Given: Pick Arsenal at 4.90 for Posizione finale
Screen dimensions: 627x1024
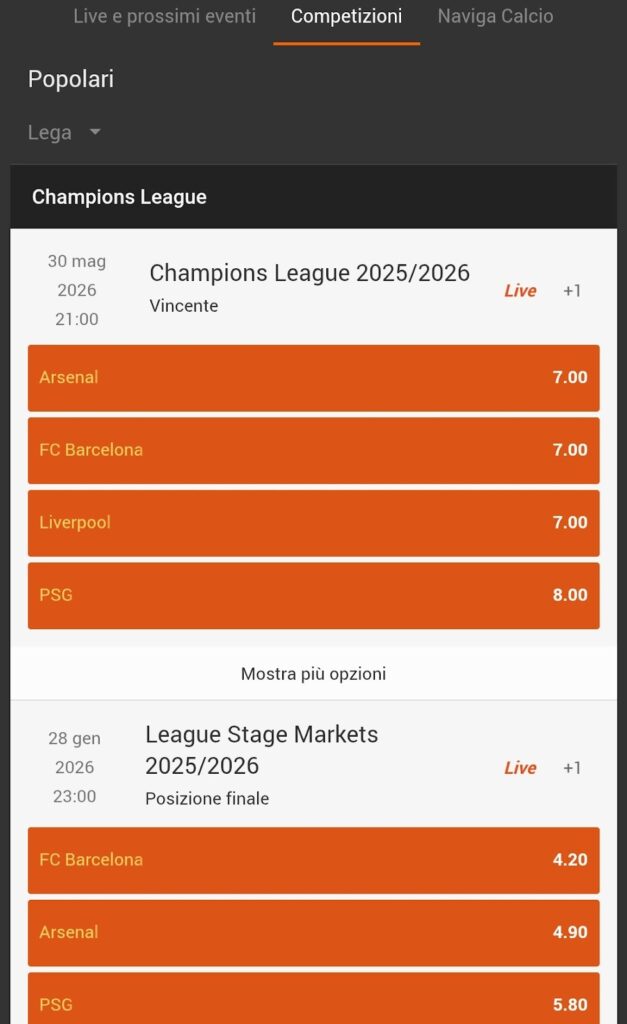Looking at the screenshot, I should click(313, 932).
